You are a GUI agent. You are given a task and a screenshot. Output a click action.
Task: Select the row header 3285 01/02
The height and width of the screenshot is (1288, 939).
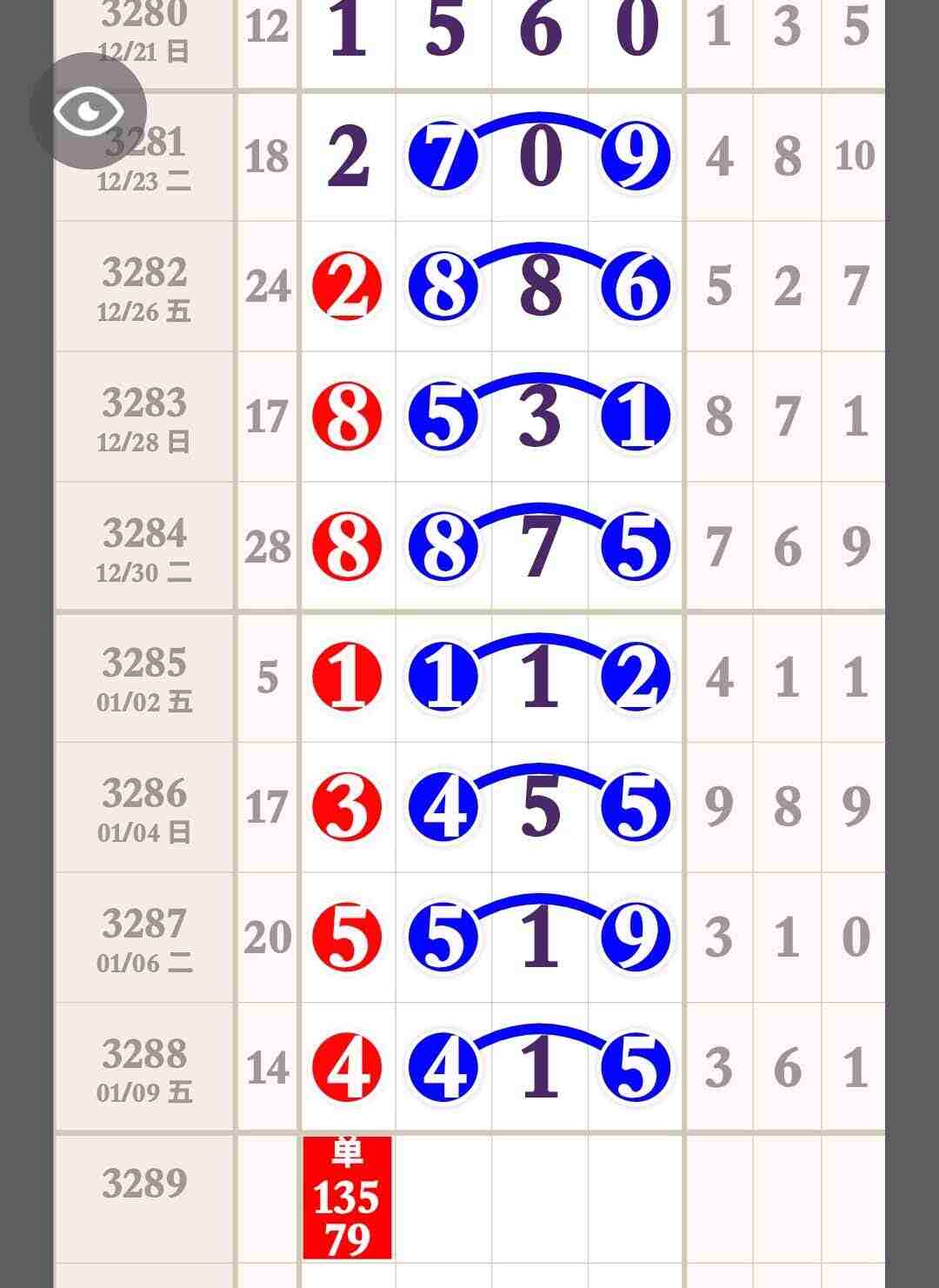click(142, 680)
